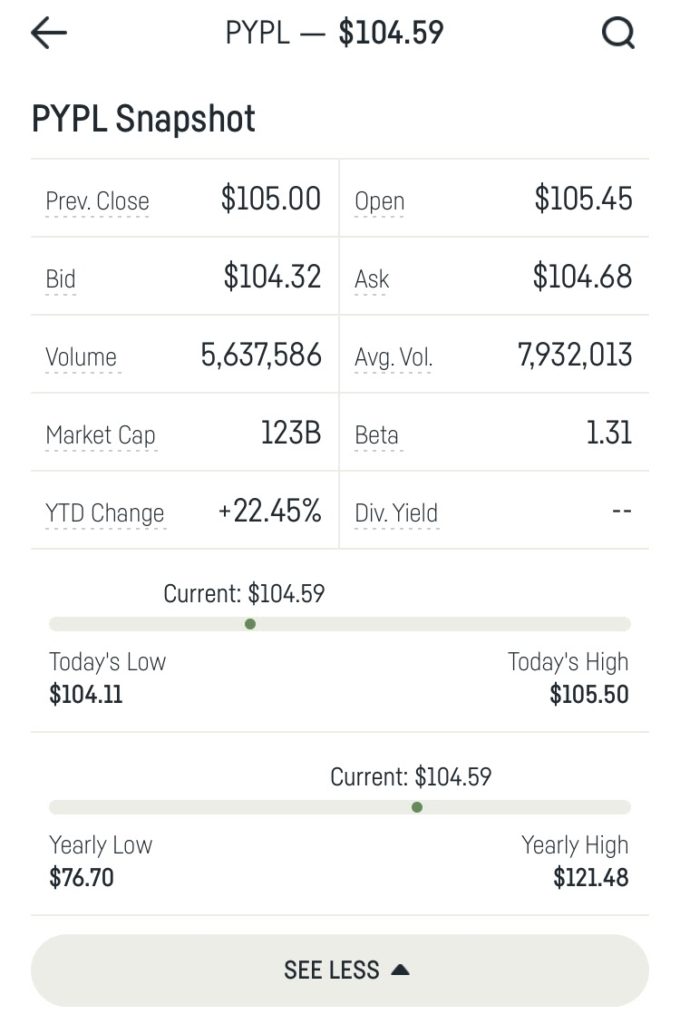Tap the underlined Open label

point(380,201)
